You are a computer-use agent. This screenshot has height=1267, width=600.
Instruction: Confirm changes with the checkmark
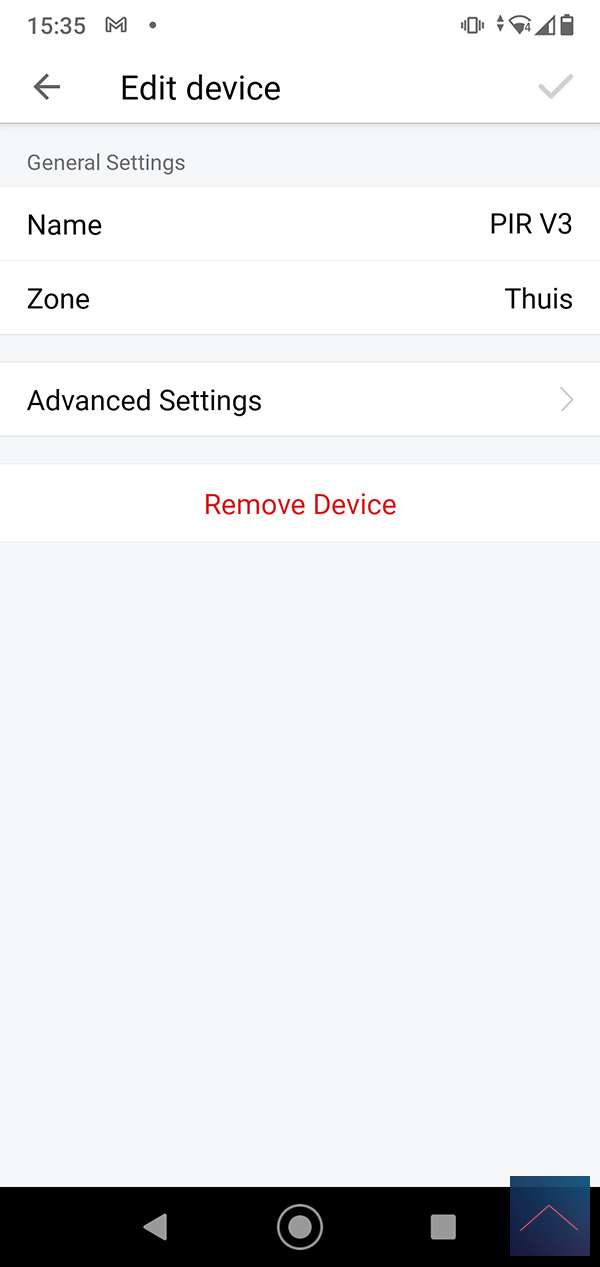[x=555, y=88]
